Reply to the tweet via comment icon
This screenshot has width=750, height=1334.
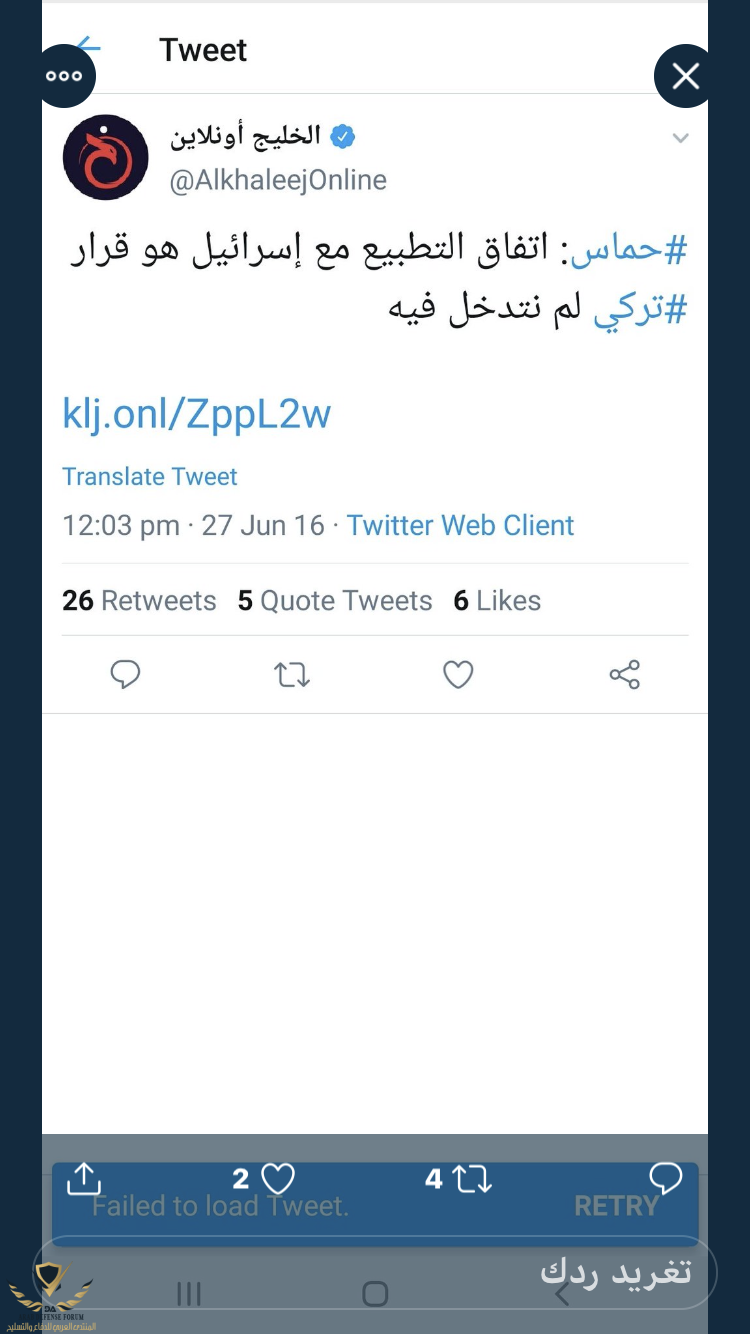click(x=125, y=675)
